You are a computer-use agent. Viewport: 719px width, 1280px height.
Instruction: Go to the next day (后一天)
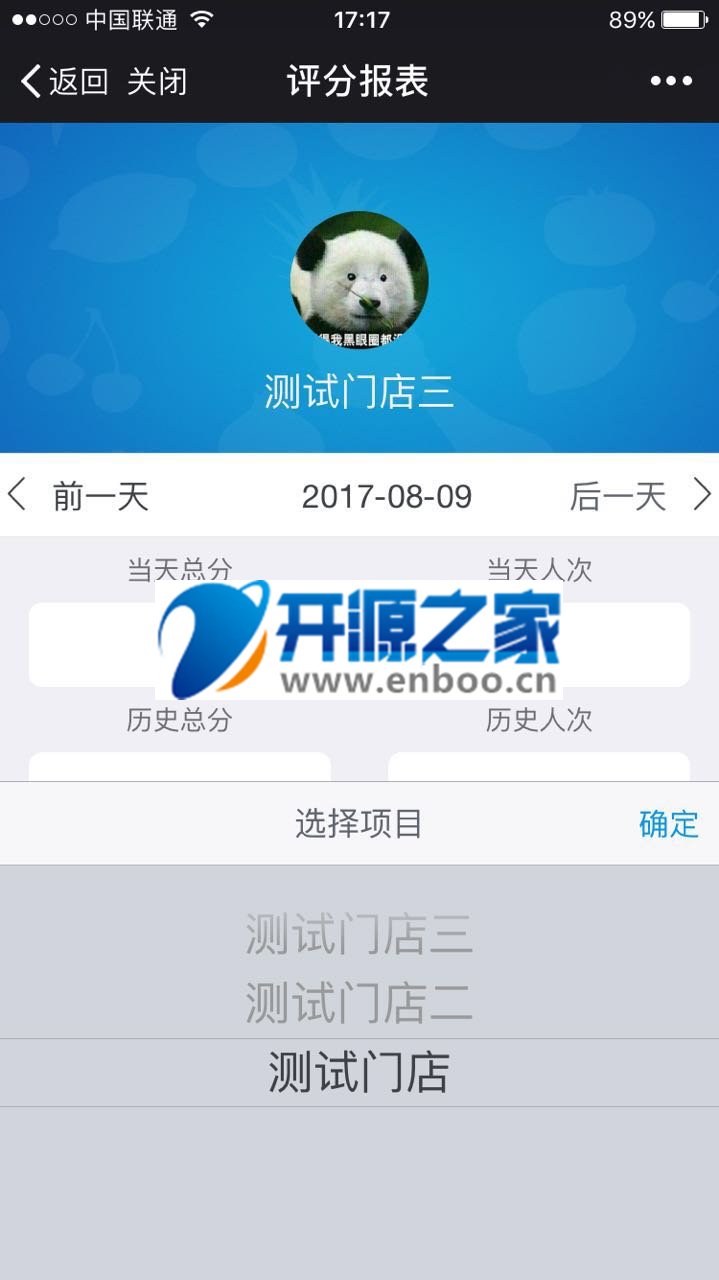click(638, 495)
